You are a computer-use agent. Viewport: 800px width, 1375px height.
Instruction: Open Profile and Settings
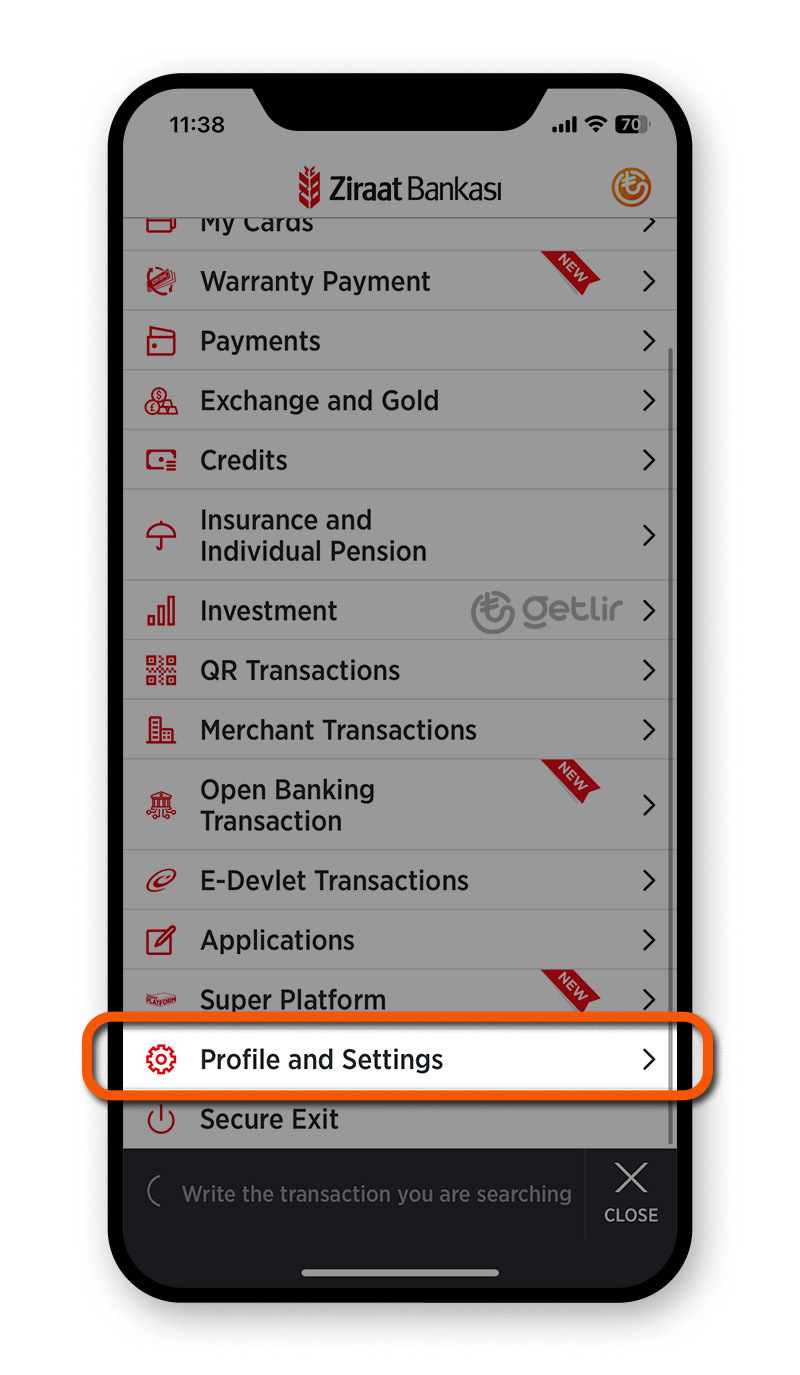[399, 1059]
